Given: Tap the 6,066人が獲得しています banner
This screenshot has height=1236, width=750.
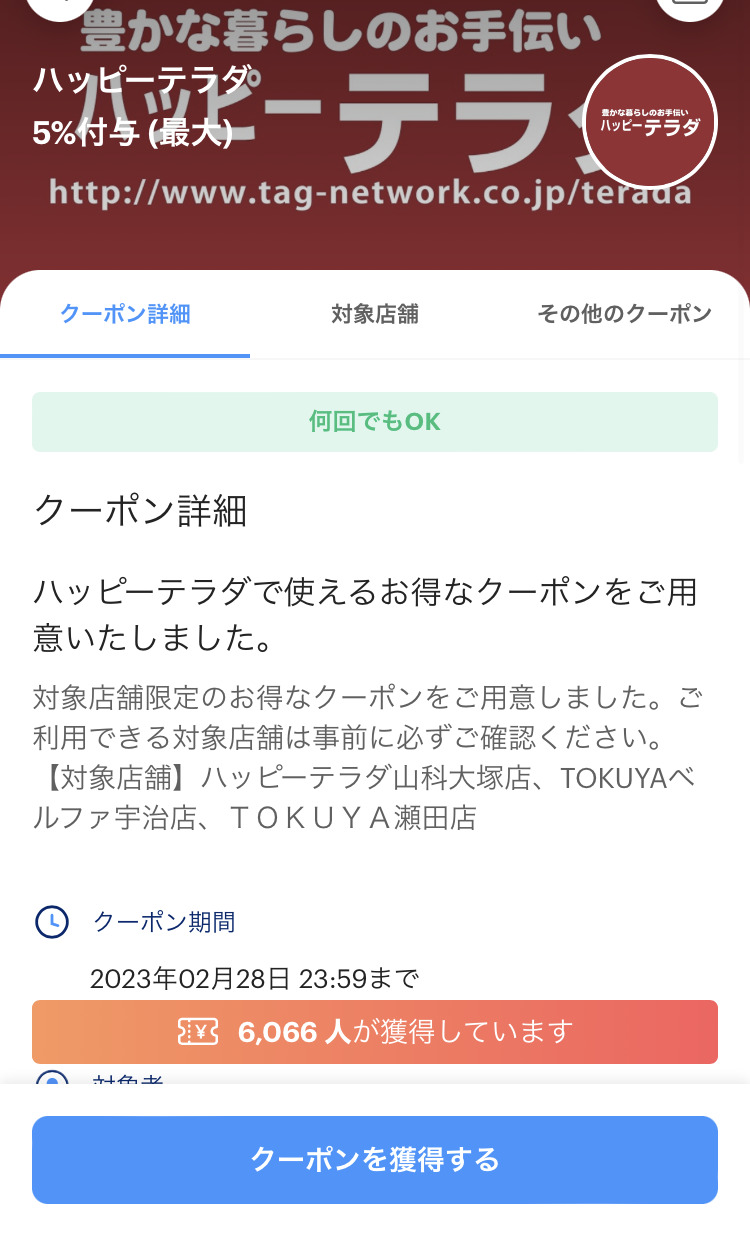Looking at the screenshot, I should pos(375,1031).
